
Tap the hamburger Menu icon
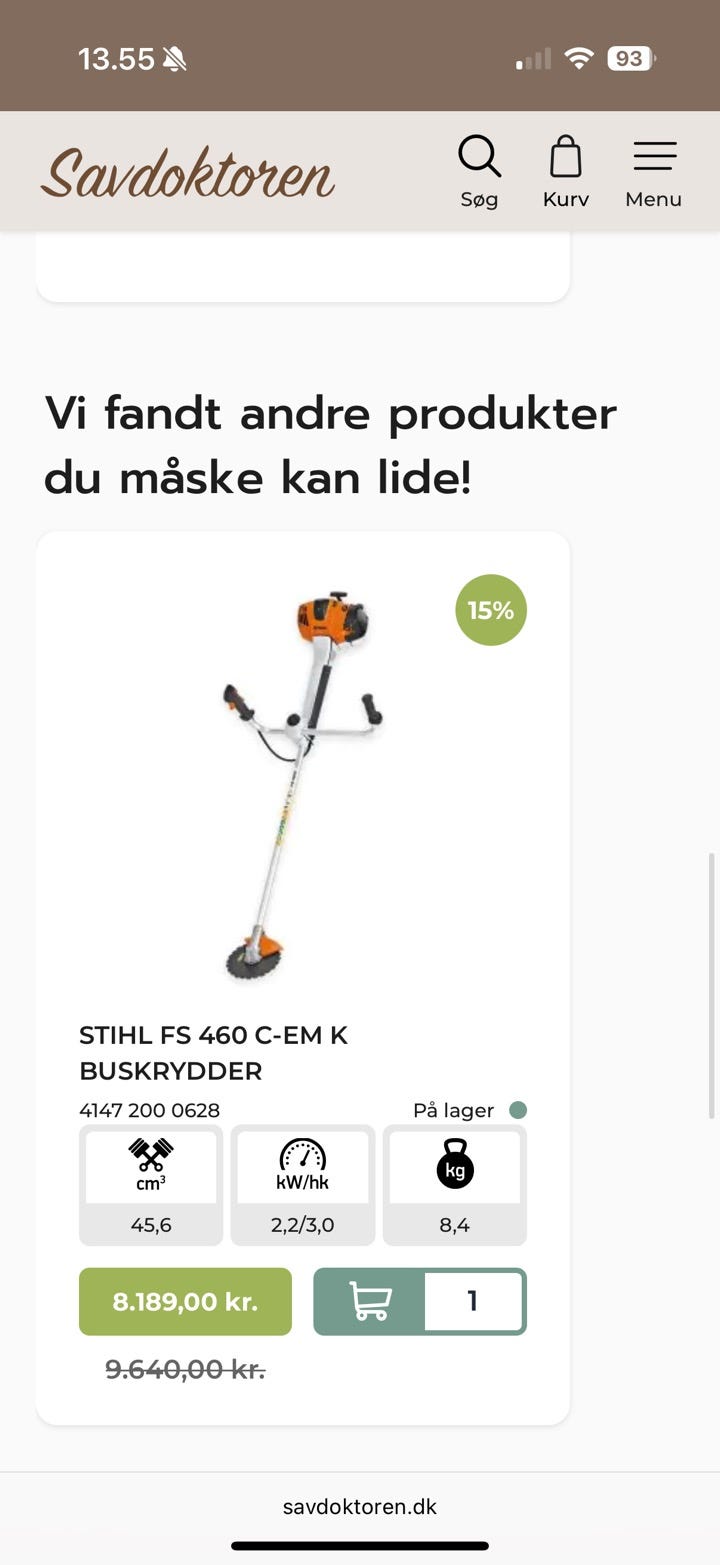654,156
